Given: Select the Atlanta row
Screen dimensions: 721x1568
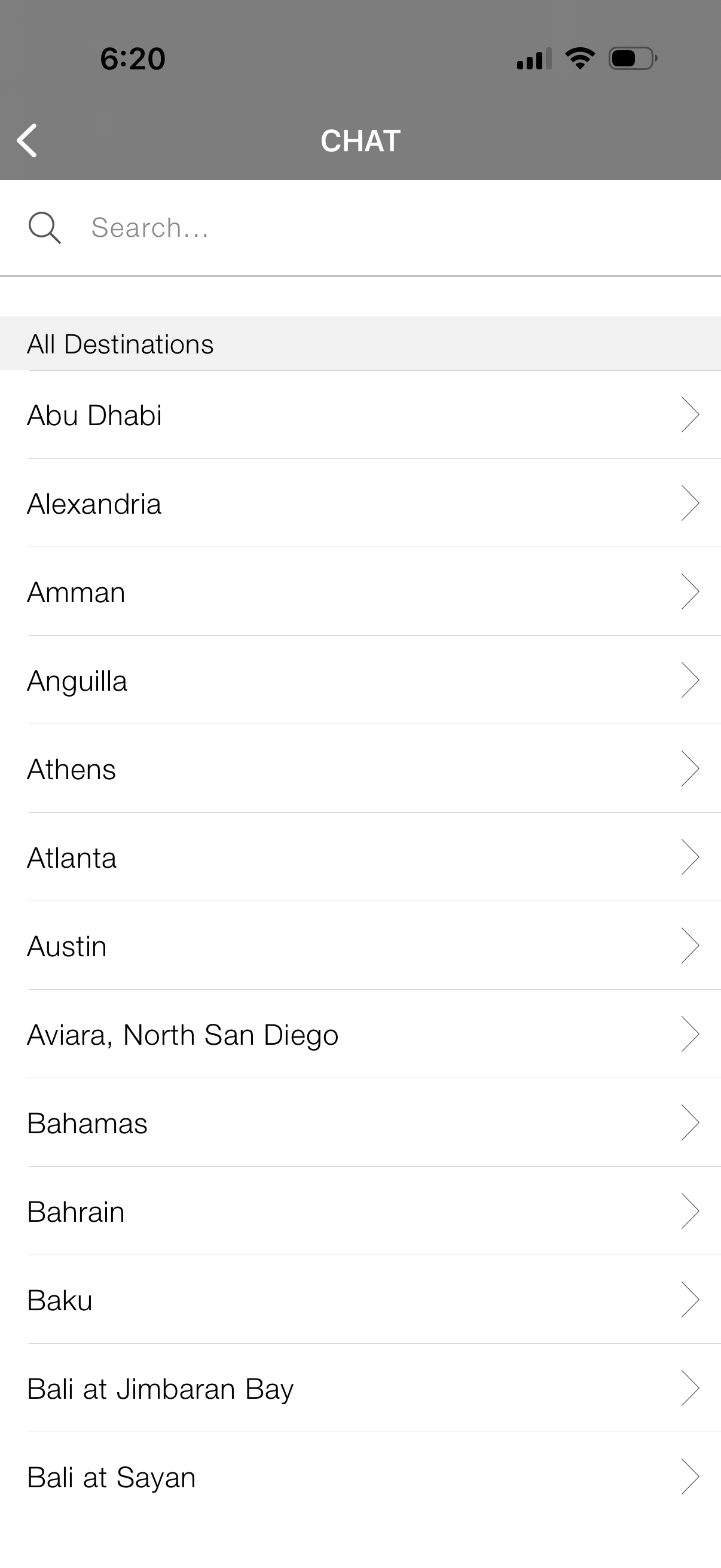Looking at the screenshot, I should pyautogui.click(x=360, y=858).
